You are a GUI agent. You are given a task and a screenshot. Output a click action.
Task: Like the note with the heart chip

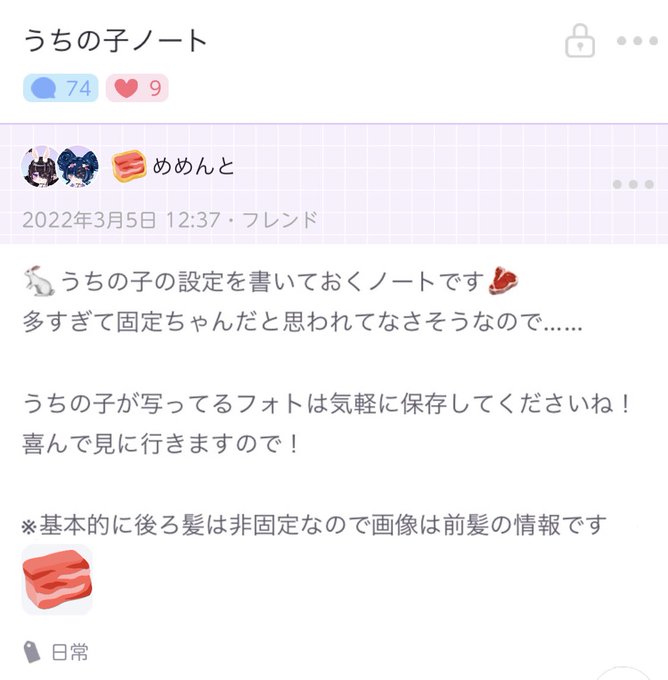point(137,88)
